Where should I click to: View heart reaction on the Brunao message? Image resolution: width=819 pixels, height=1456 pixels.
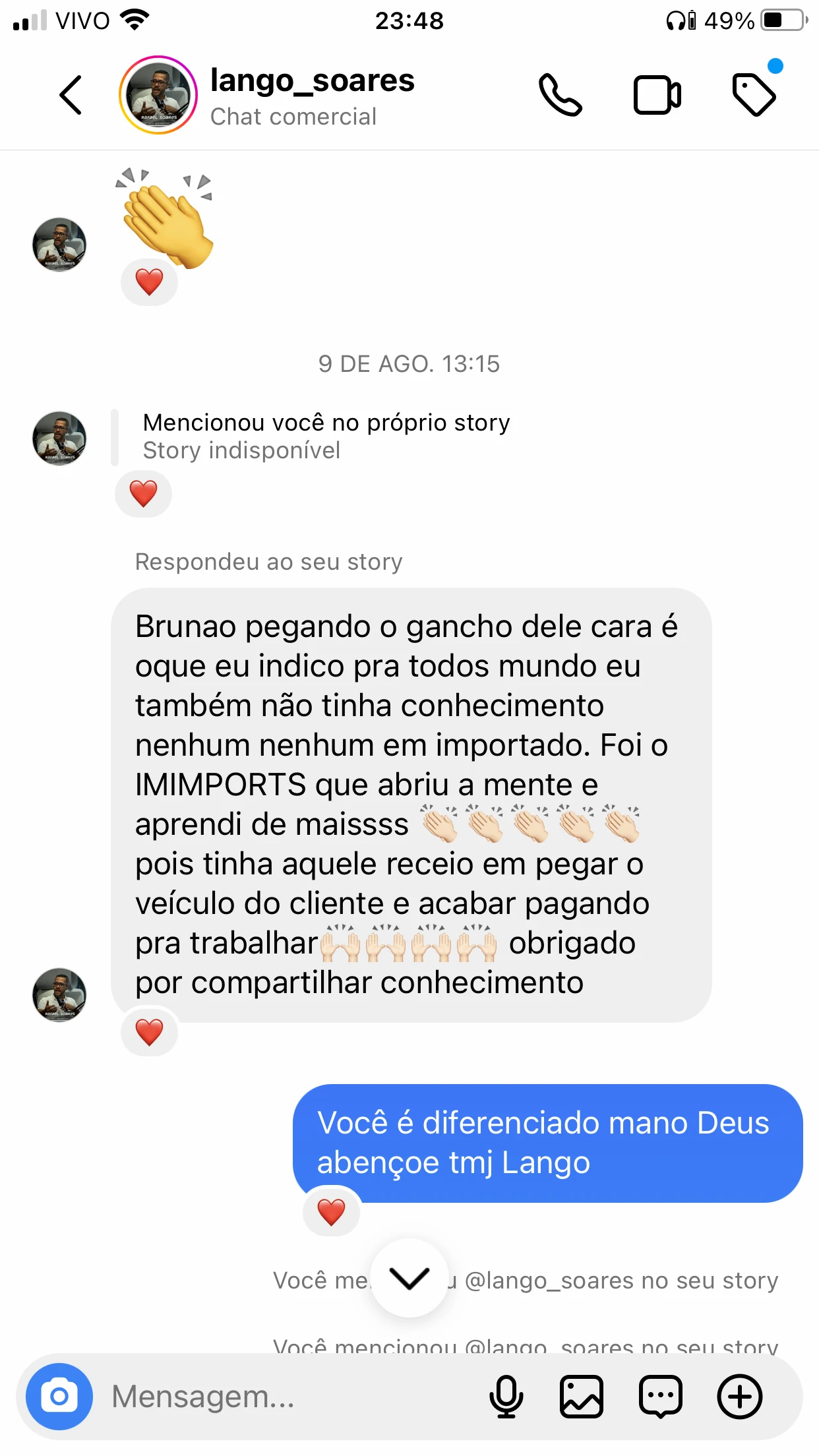pyautogui.click(x=149, y=1032)
